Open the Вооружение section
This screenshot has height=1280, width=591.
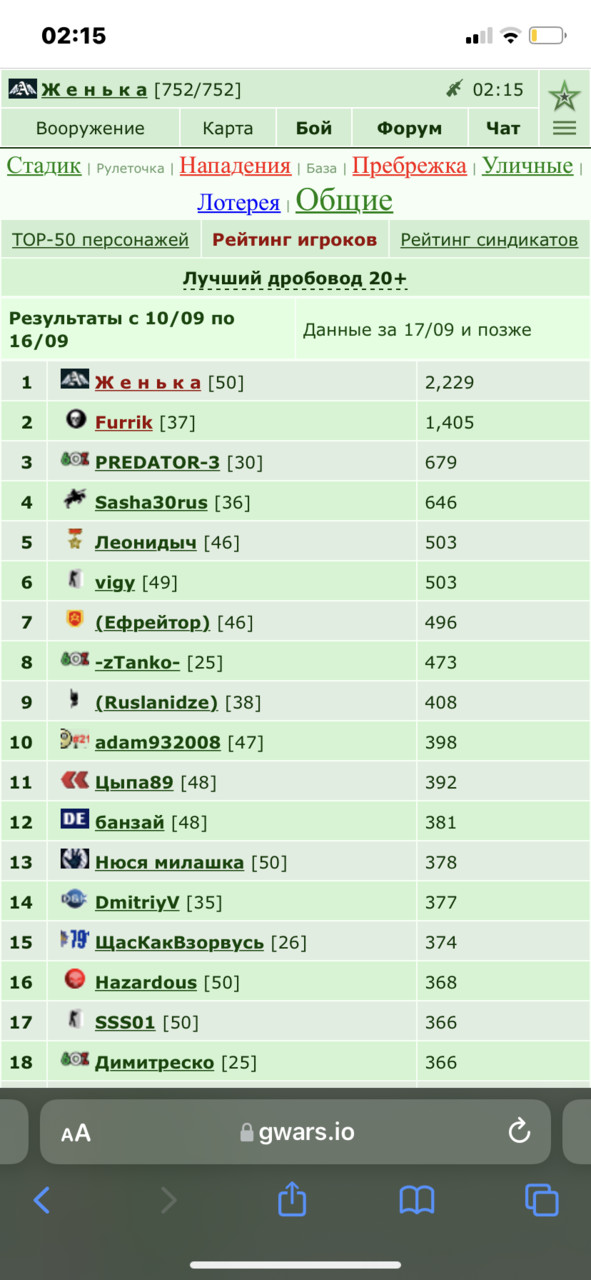coord(90,128)
